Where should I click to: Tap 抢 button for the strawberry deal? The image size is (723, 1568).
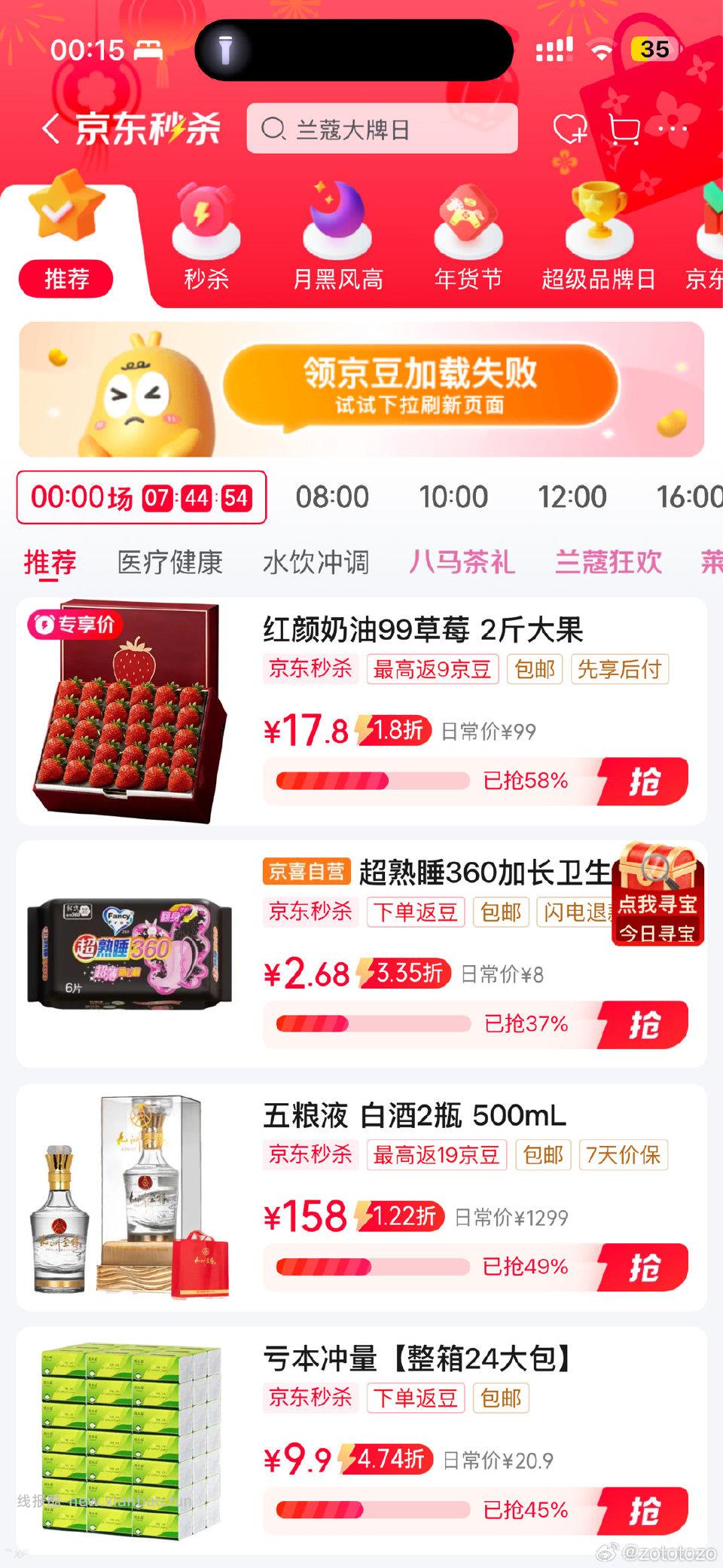[x=649, y=781]
